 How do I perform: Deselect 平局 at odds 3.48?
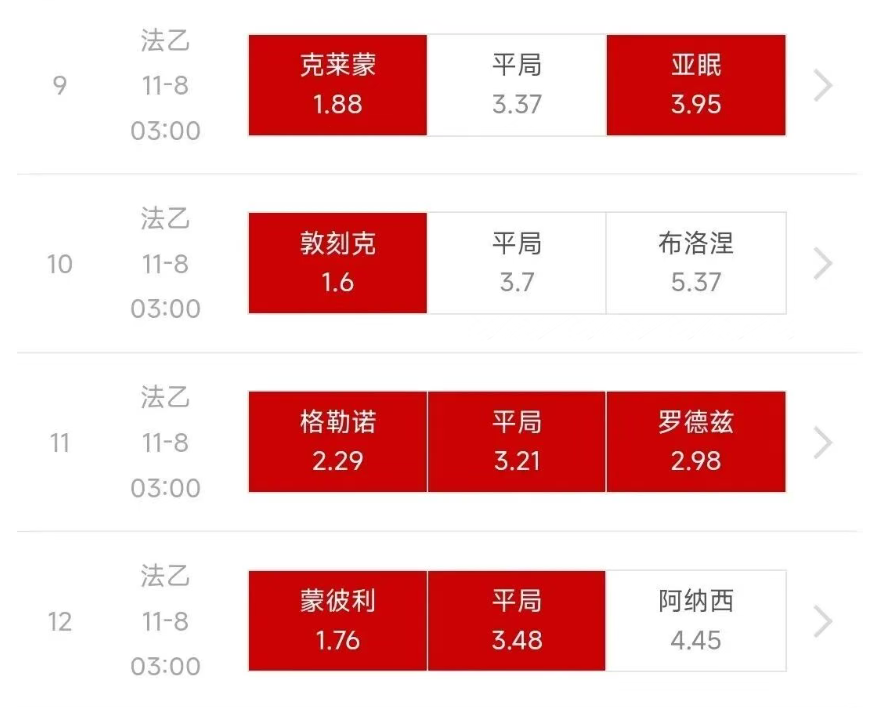click(516, 620)
